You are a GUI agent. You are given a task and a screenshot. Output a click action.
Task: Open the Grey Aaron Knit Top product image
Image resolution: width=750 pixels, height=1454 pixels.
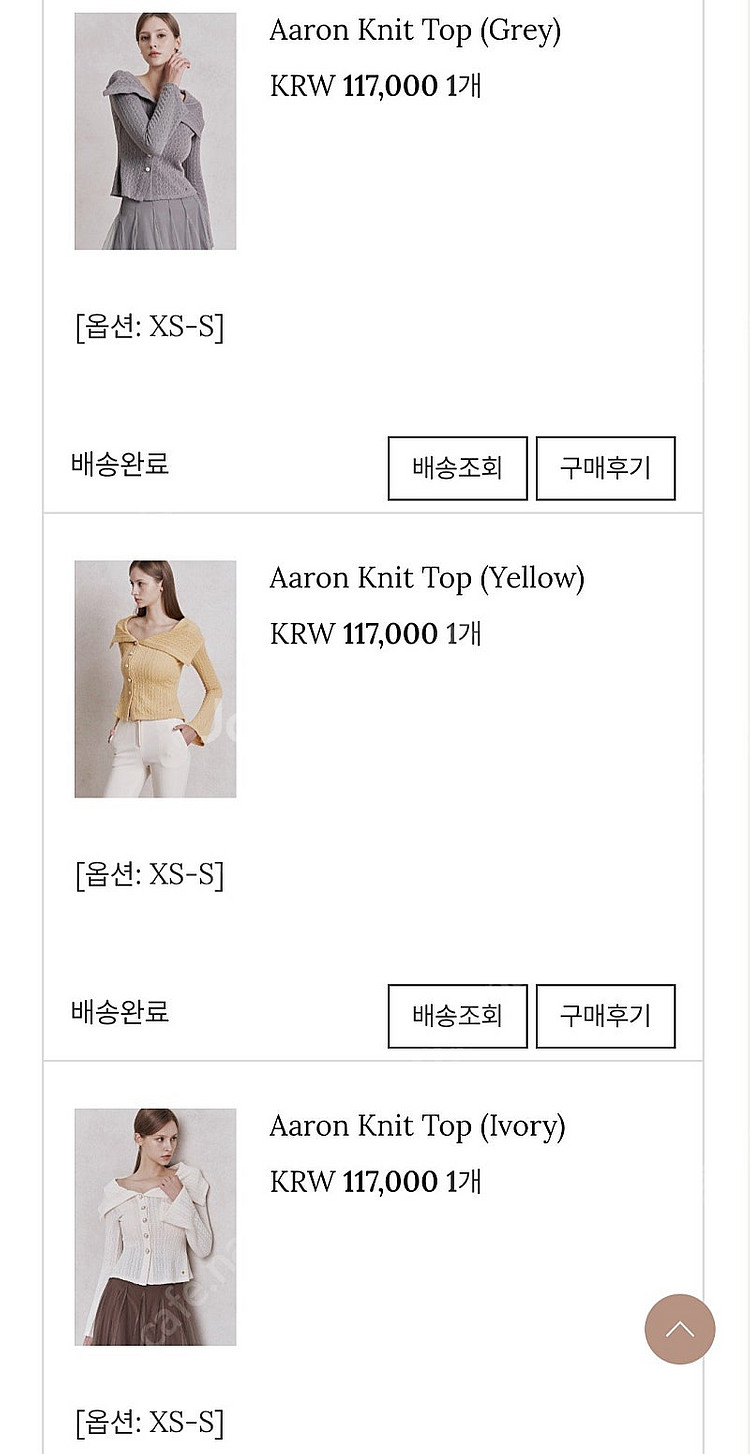coord(155,131)
